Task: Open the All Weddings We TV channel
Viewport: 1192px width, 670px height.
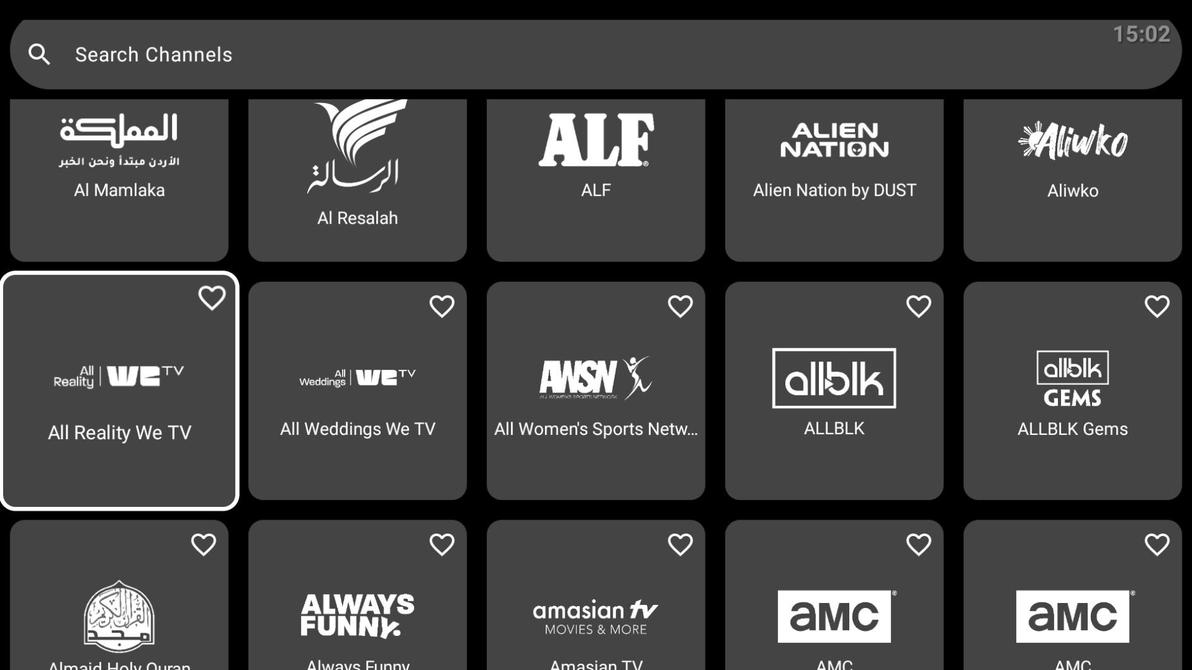Action: click(357, 400)
